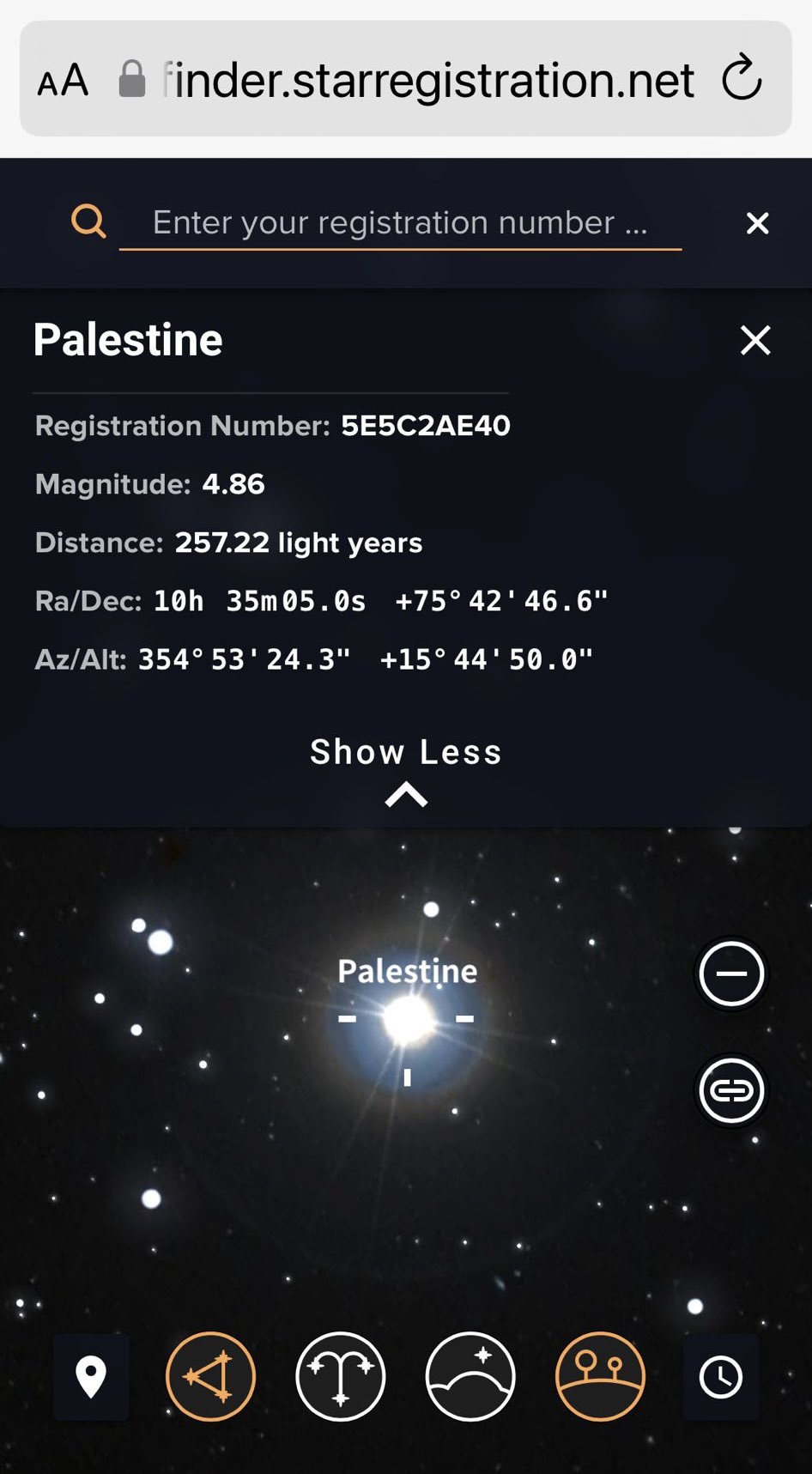Close the Palestine star details panel
The height and width of the screenshot is (1474, 812).
click(755, 340)
